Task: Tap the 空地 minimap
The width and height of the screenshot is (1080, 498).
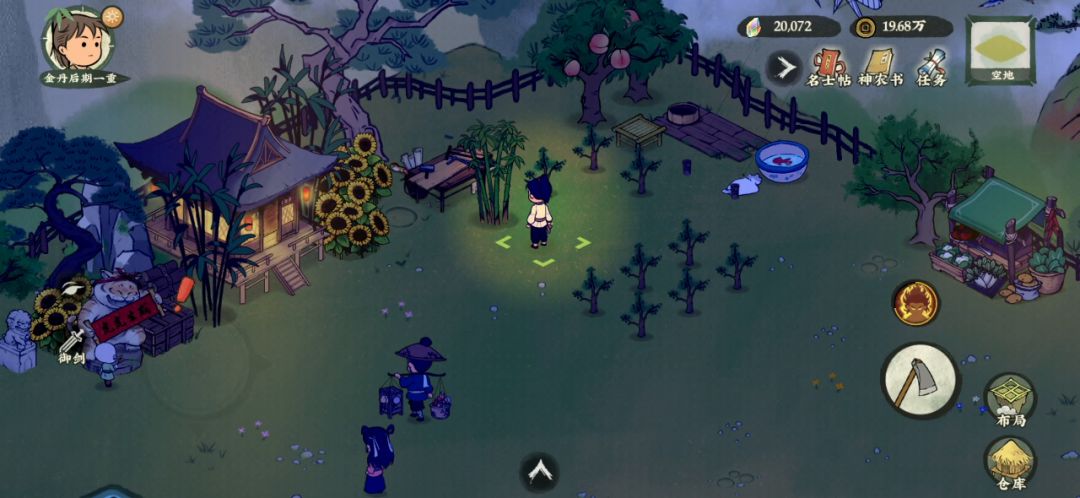Action: tap(1000, 50)
